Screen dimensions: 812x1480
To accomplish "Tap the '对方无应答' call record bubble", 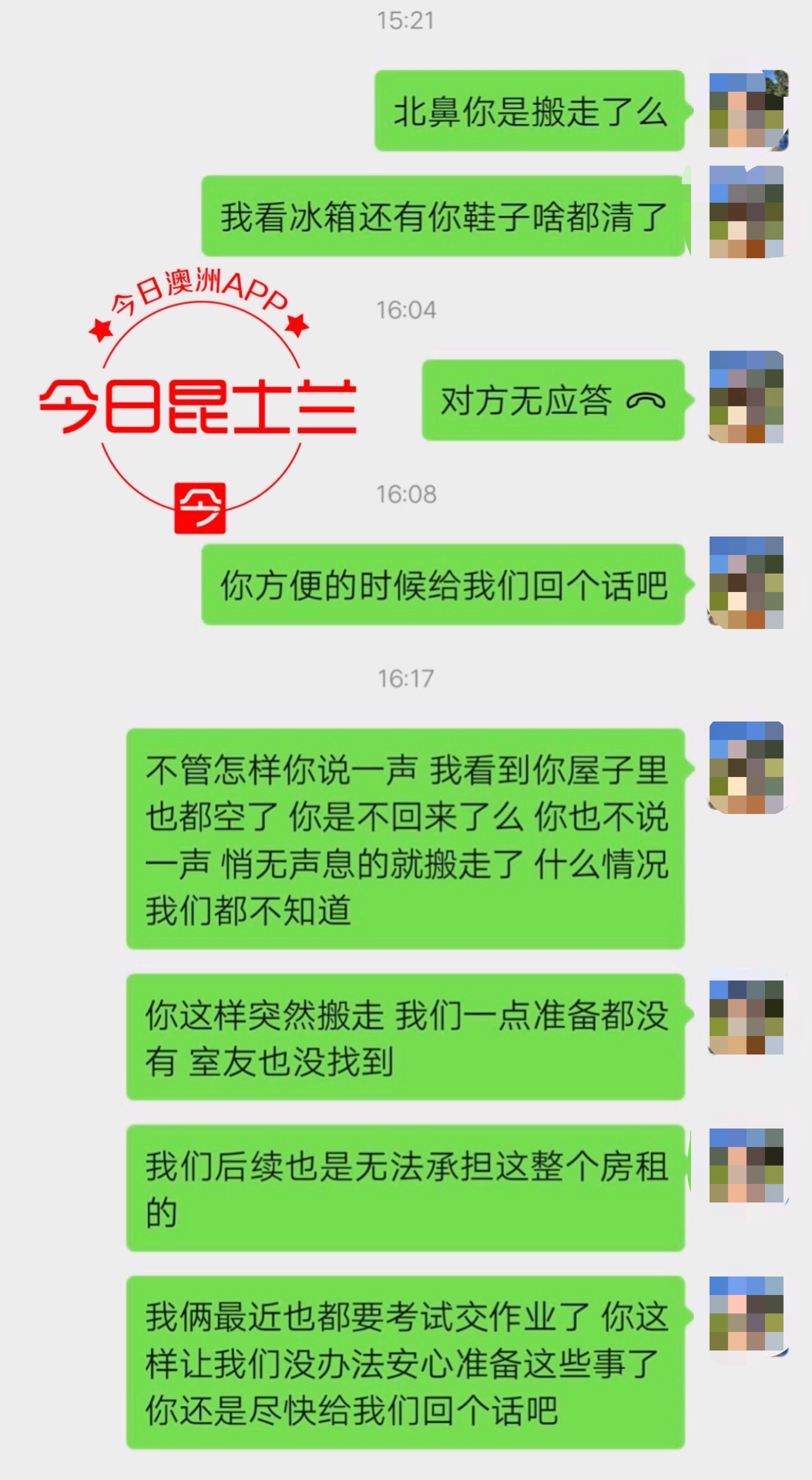I will tap(552, 400).
